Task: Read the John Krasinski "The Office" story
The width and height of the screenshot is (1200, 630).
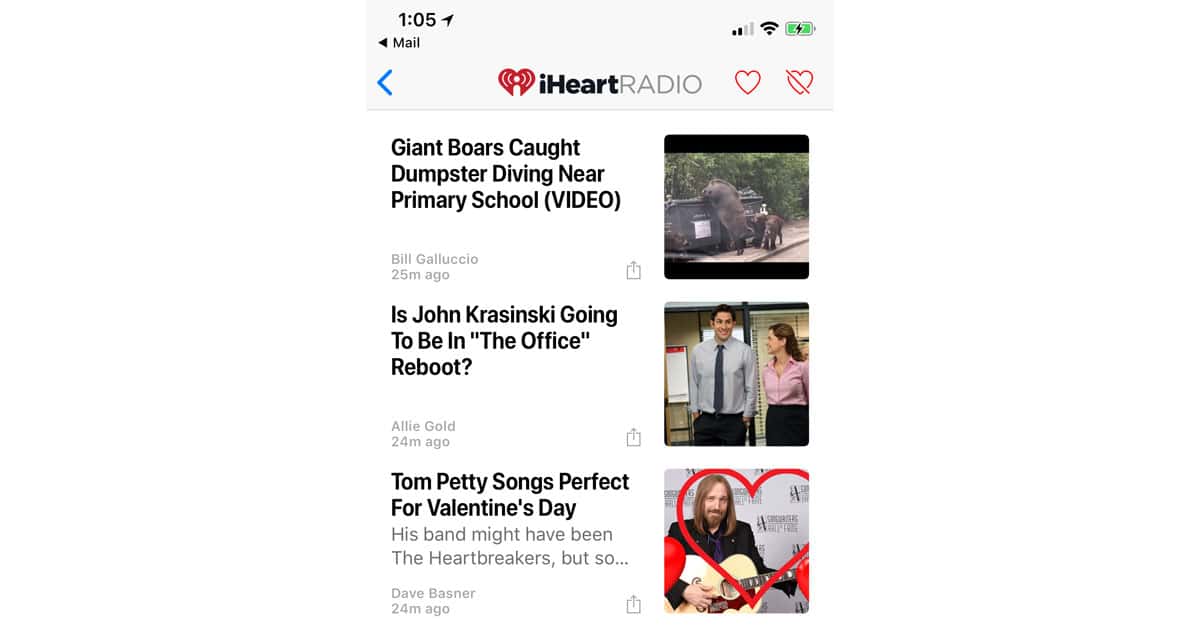Action: [504, 341]
